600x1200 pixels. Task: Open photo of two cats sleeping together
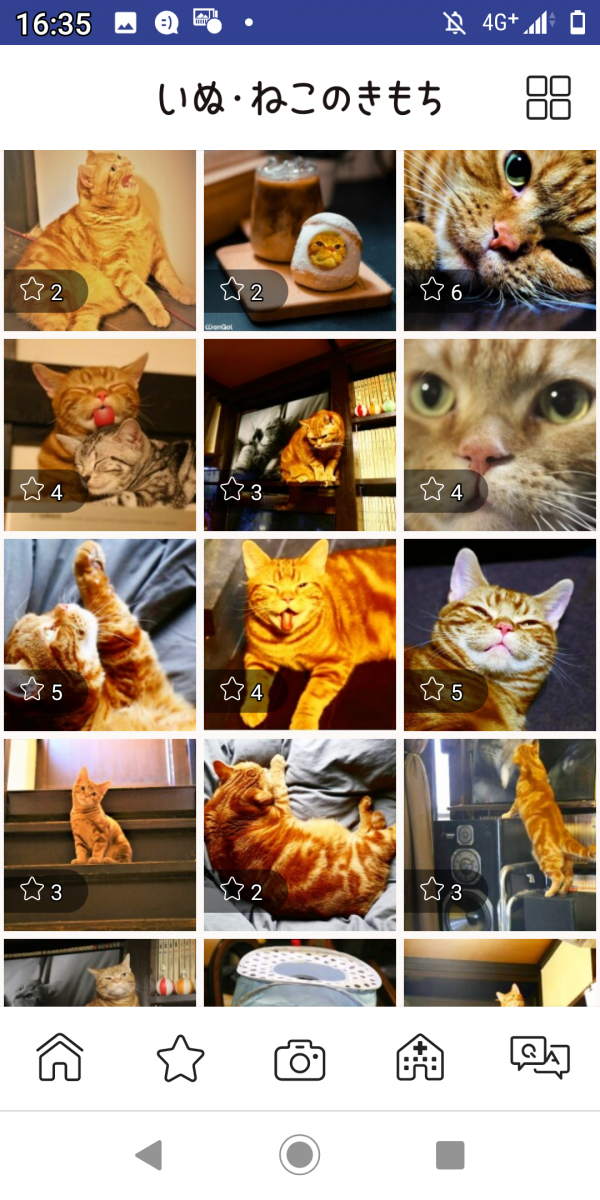[100, 435]
